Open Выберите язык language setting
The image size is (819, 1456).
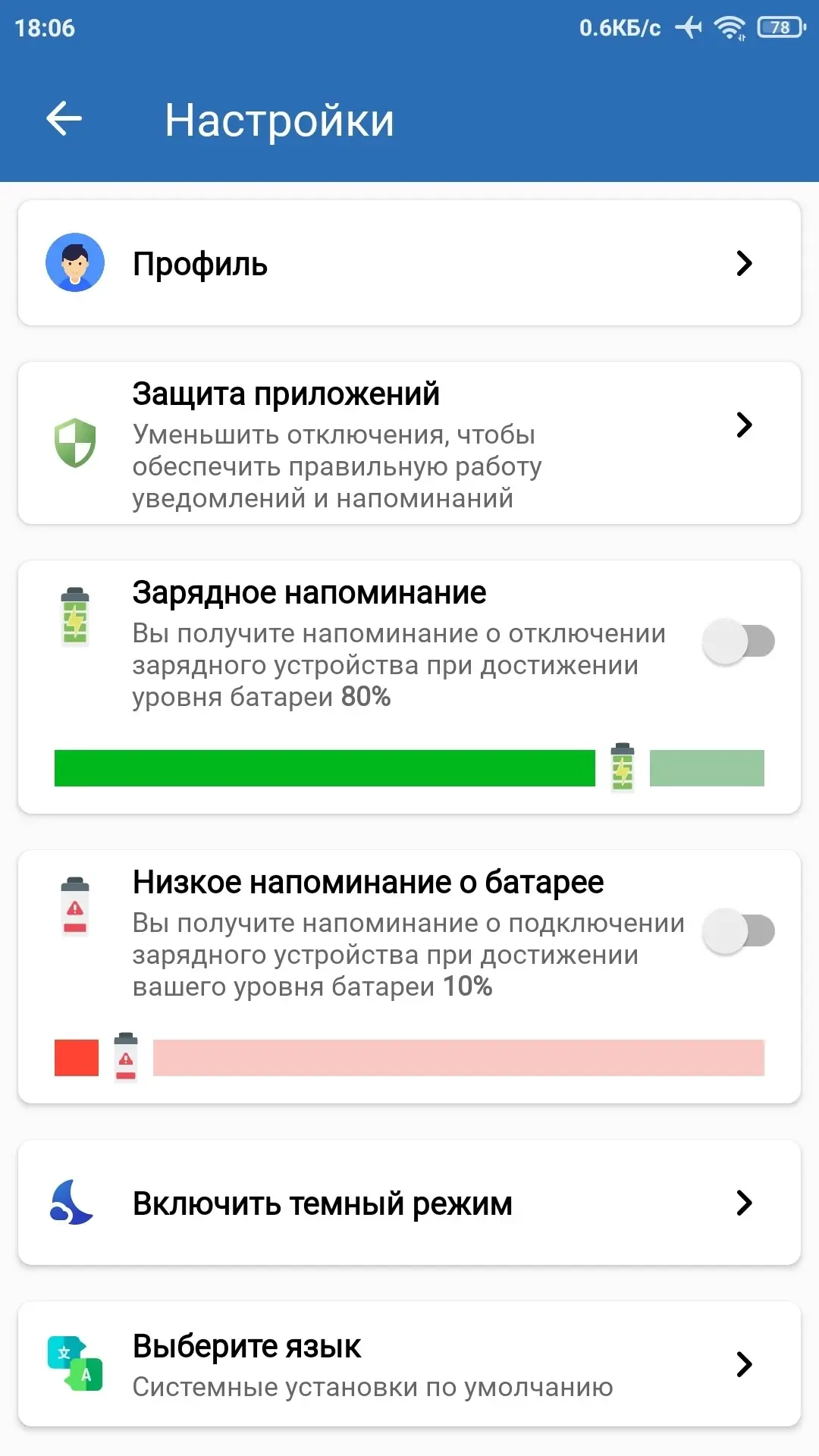tap(409, 1364)
